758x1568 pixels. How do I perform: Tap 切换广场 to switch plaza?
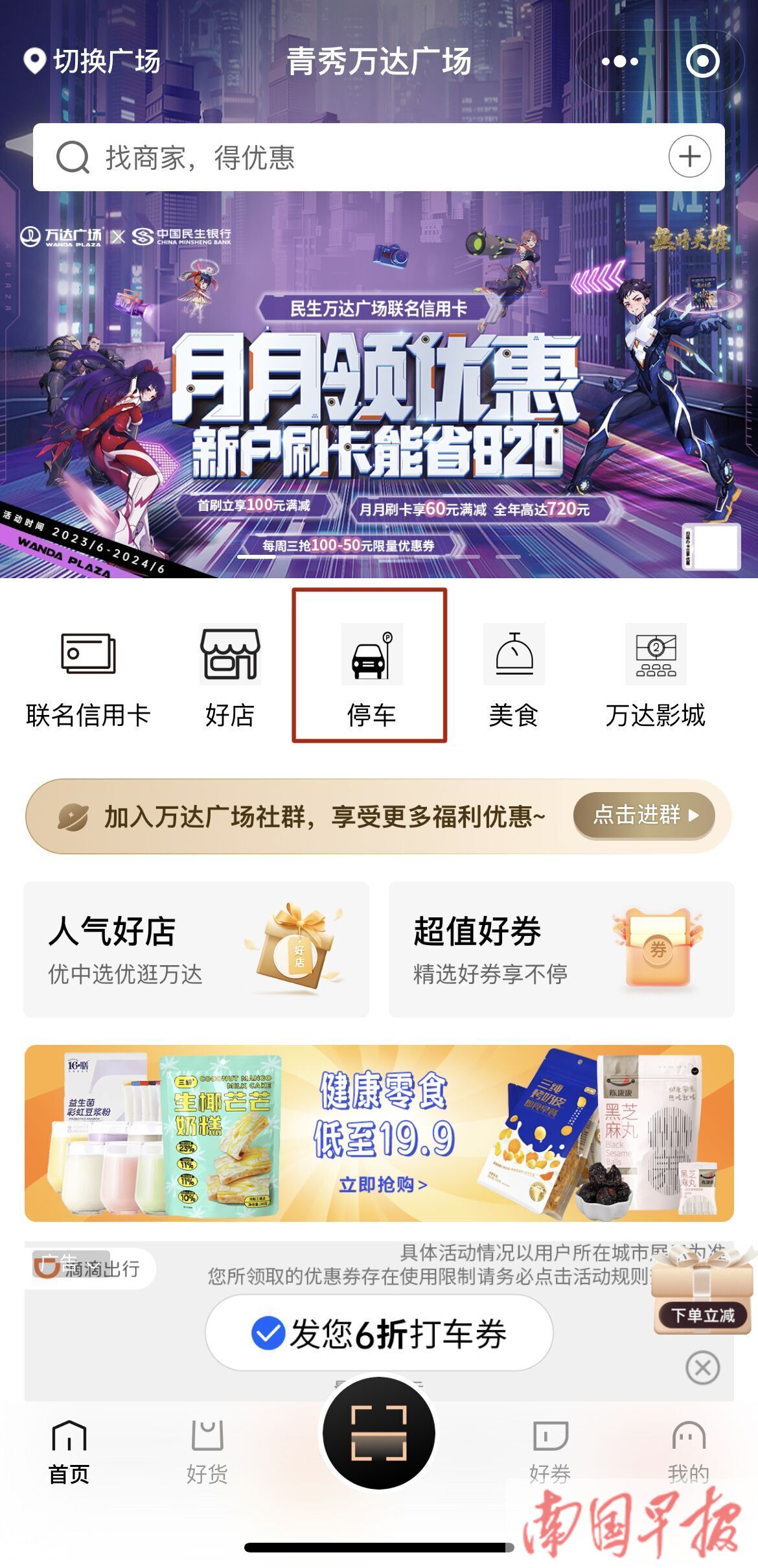(x=93, y=62)
